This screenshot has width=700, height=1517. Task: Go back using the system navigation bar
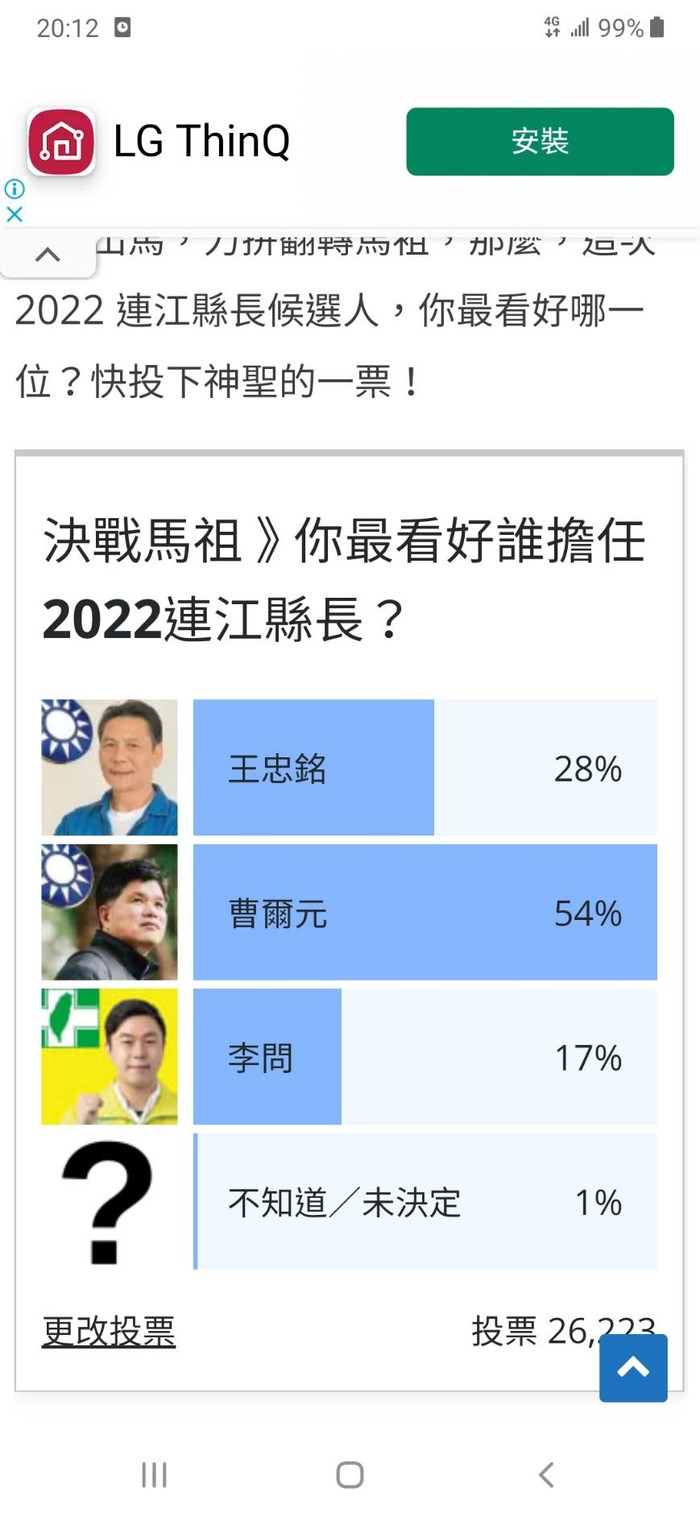546,1474
